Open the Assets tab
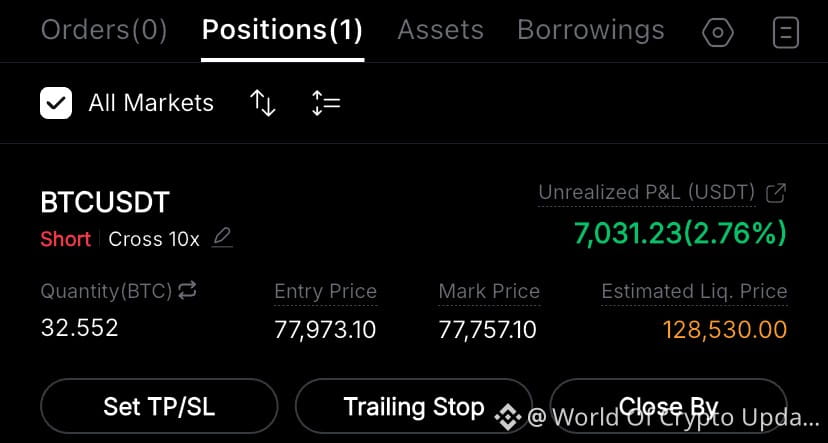This screenshot has height=443, width=828. click(440, 31)
